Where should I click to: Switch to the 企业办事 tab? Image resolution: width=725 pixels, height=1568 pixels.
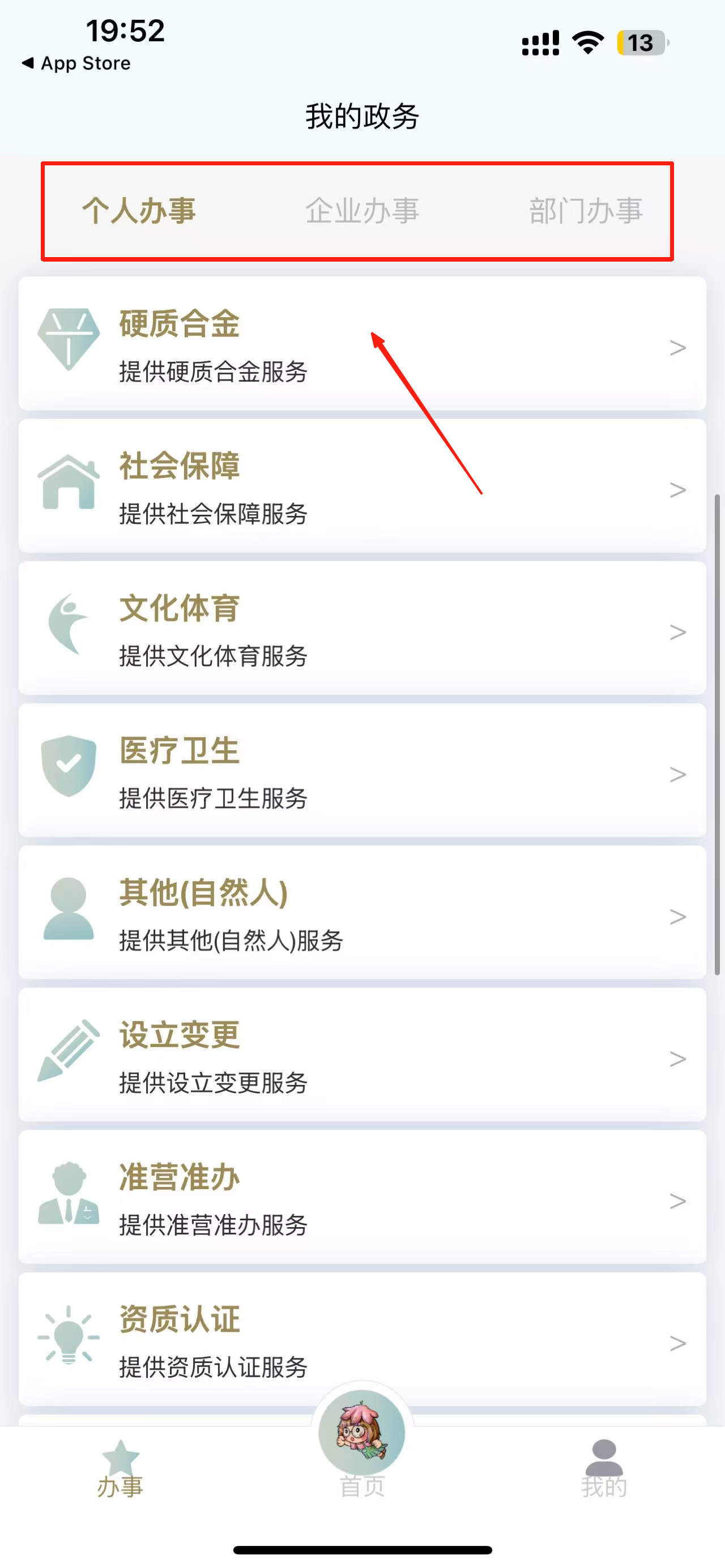[361, 211]
